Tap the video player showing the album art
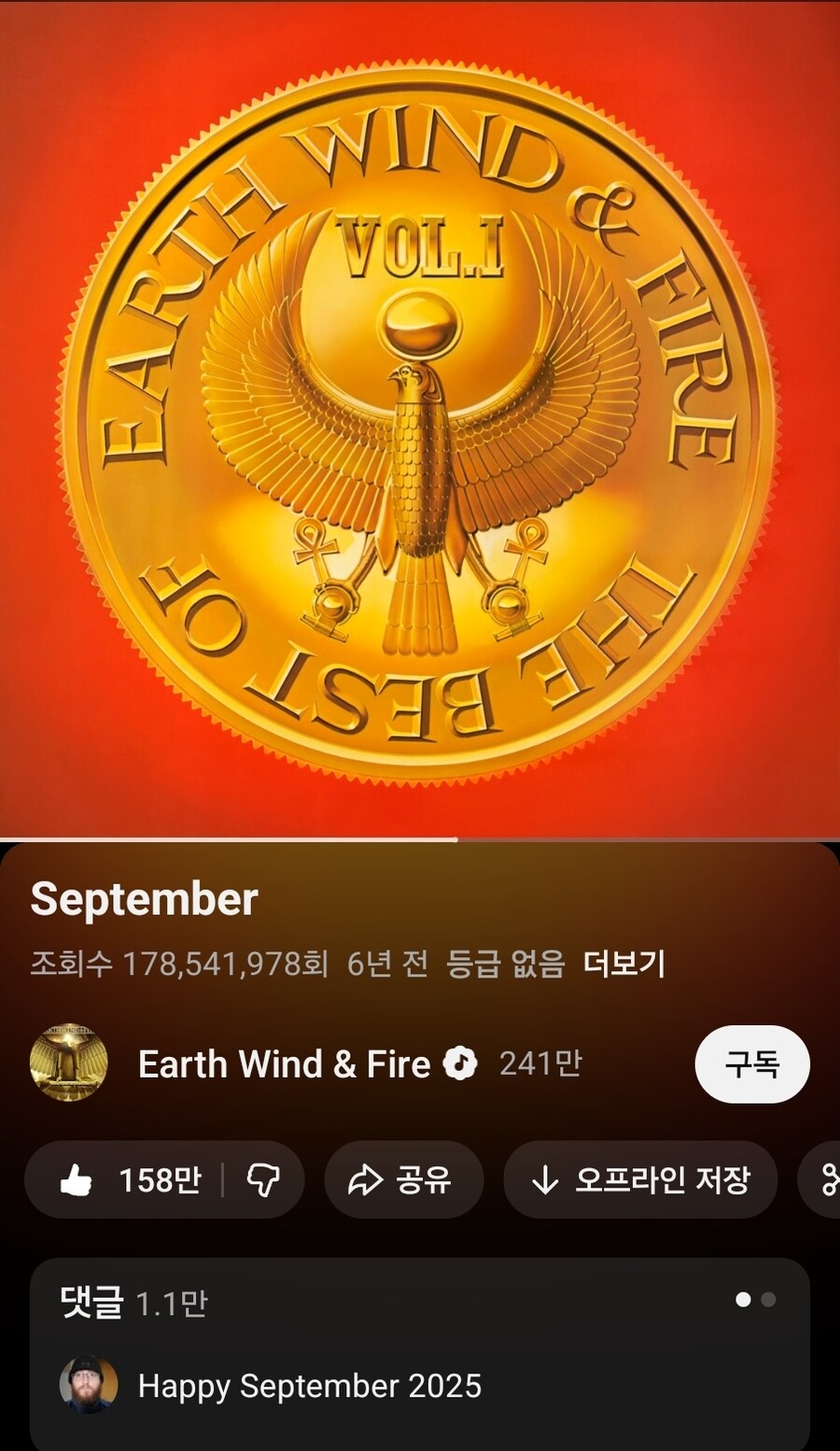Image resolution: width=840 pixels, height=1451 pixels. point(420,420)
